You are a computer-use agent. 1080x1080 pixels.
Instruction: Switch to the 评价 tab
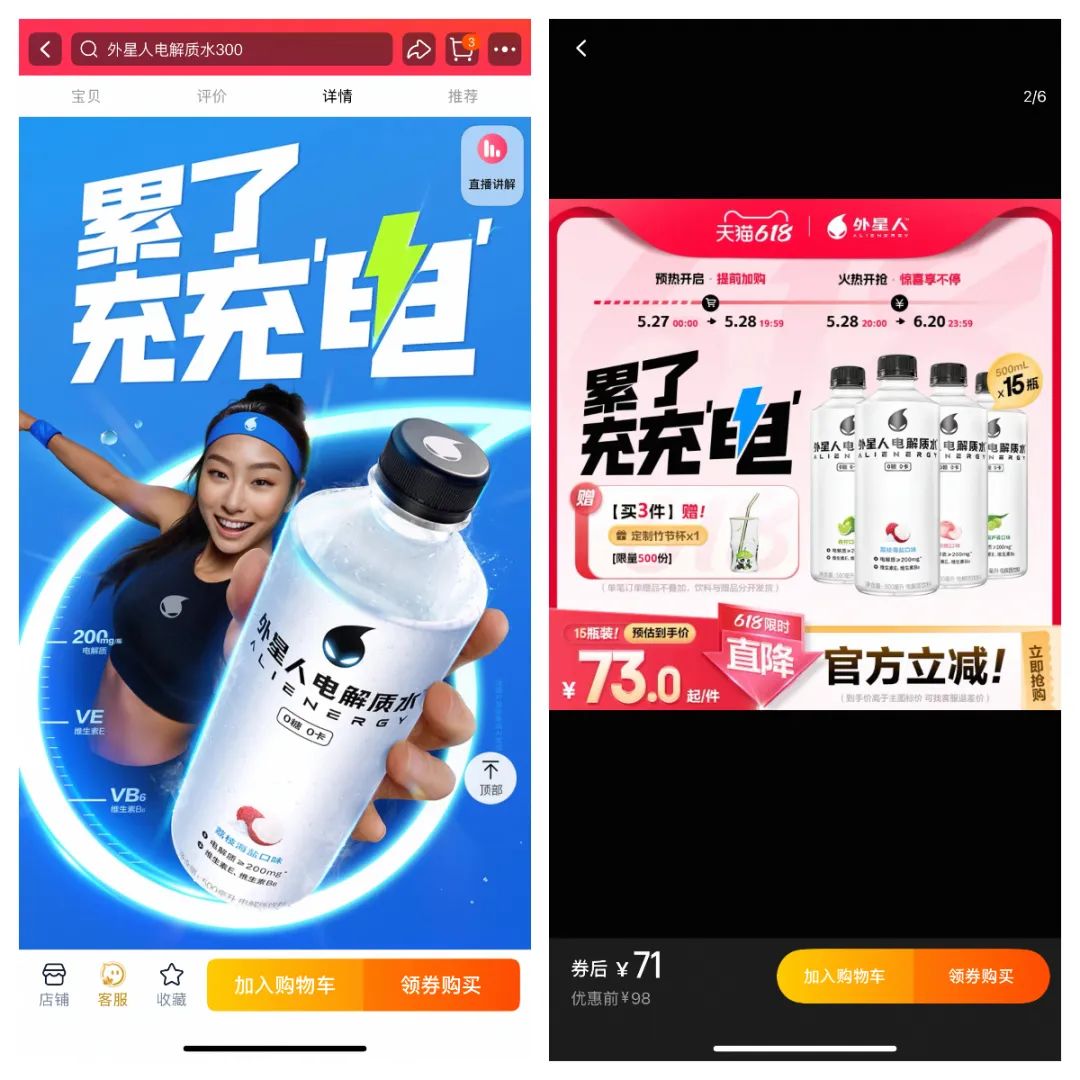(x=211, y=96)
